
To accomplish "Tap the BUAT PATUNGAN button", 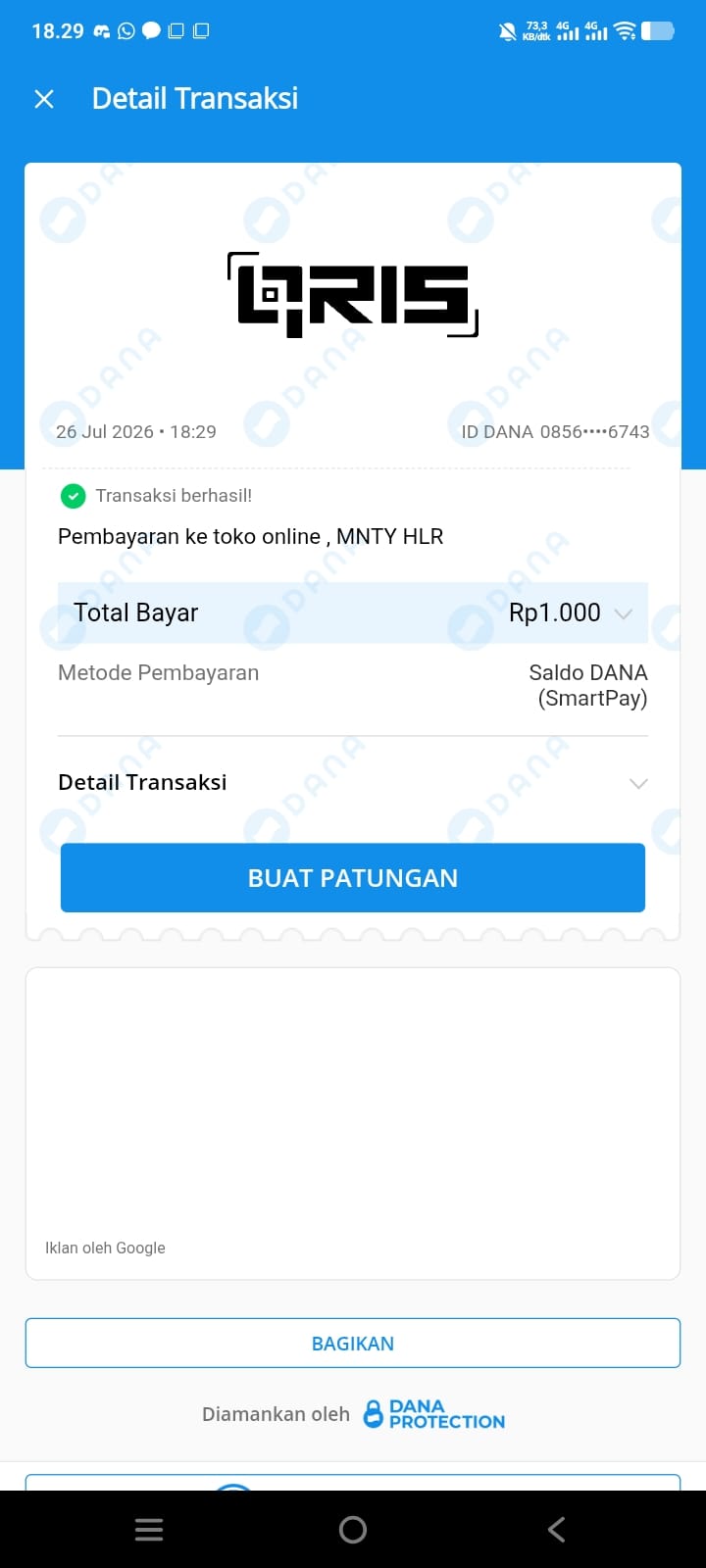I will [x=353, y=878].
